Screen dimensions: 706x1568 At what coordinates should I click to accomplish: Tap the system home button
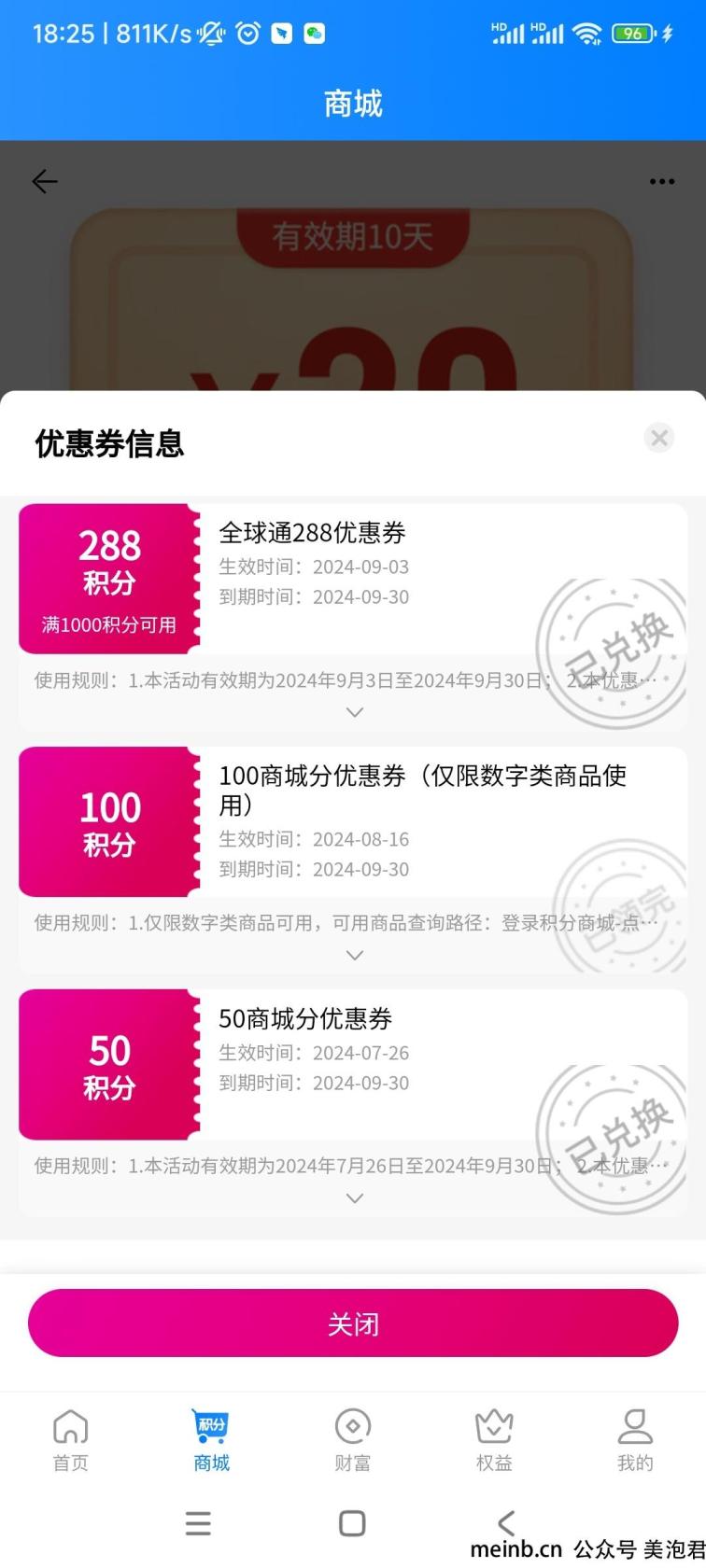click(x=352, y=1523)
